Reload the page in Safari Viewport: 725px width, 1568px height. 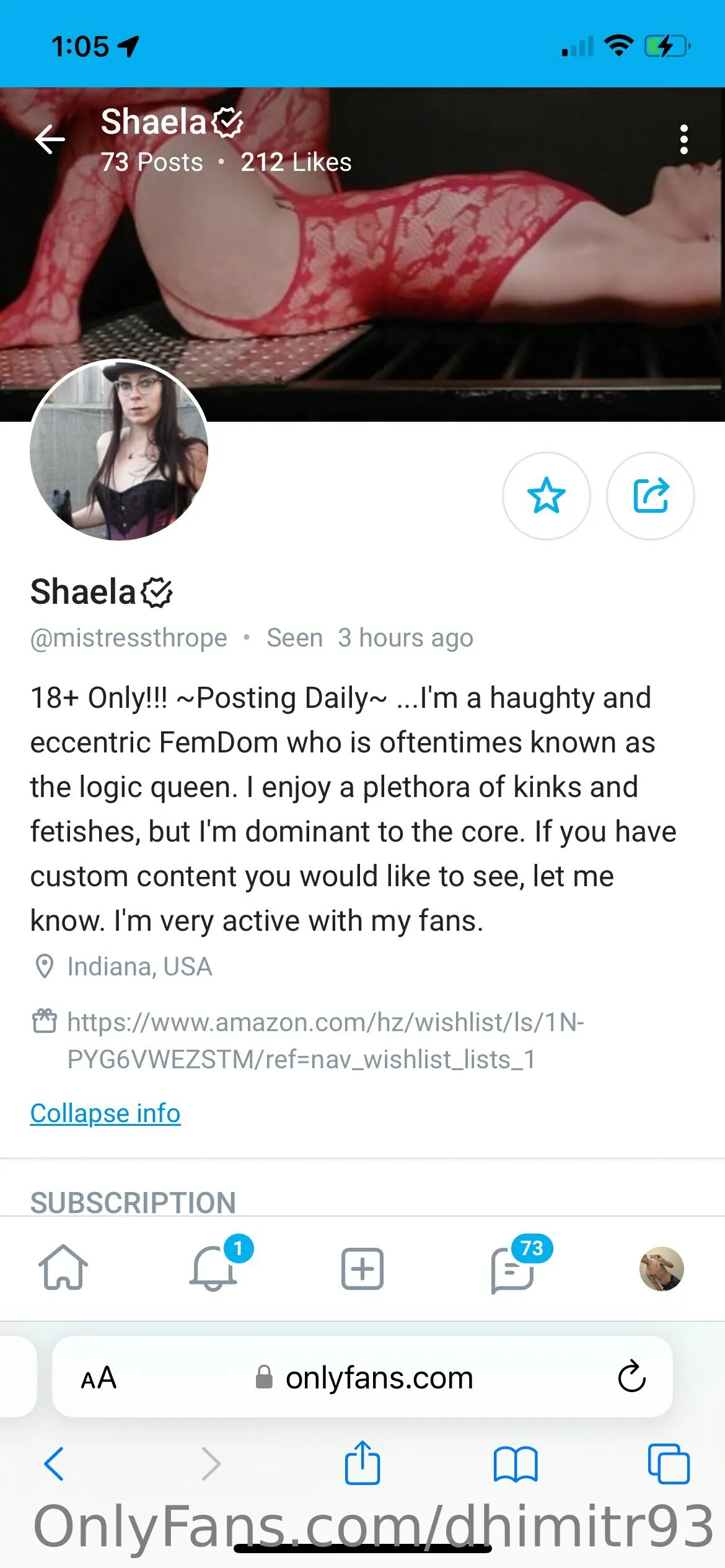click(x=631, y=1377)
